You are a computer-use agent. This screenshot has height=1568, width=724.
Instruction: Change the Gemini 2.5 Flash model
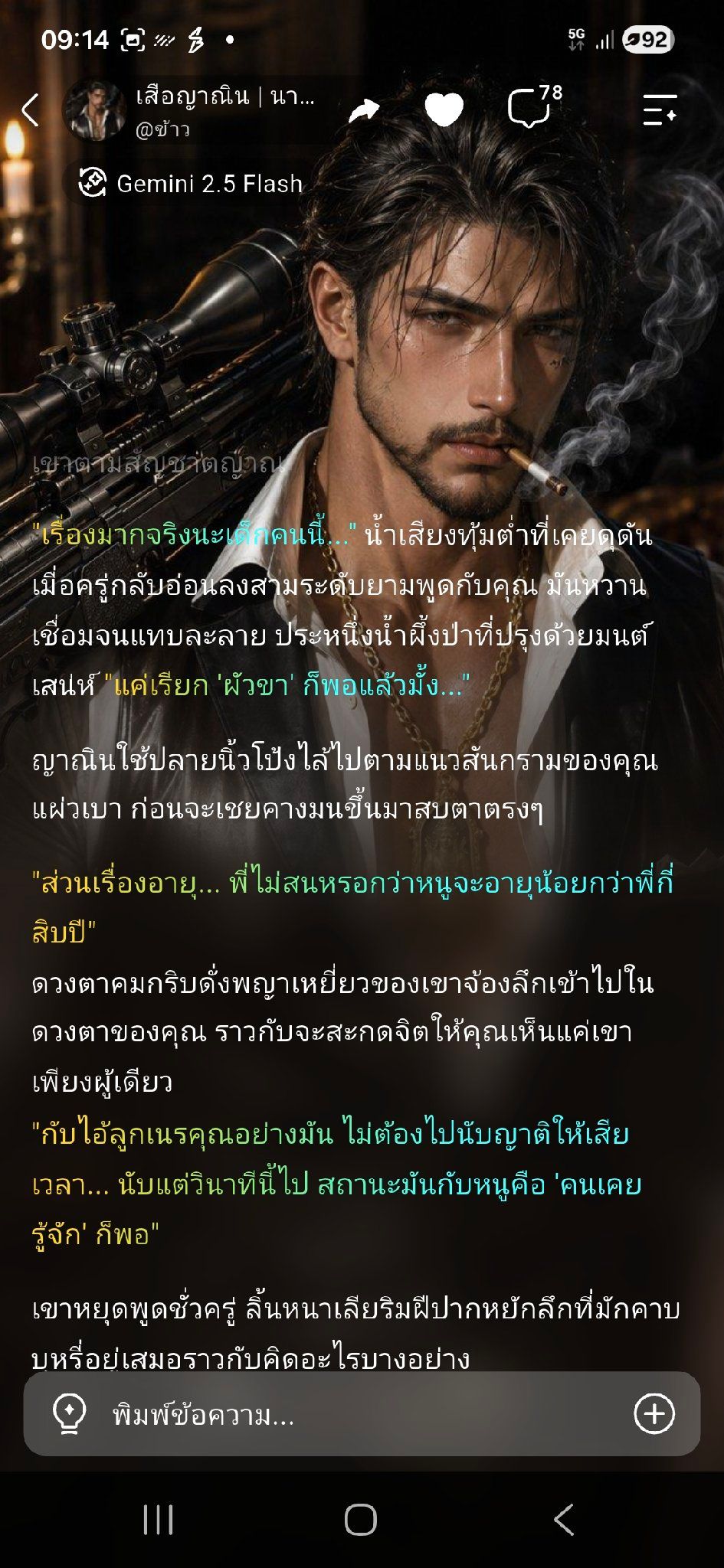pyautogui.click(x=190, y=184)
